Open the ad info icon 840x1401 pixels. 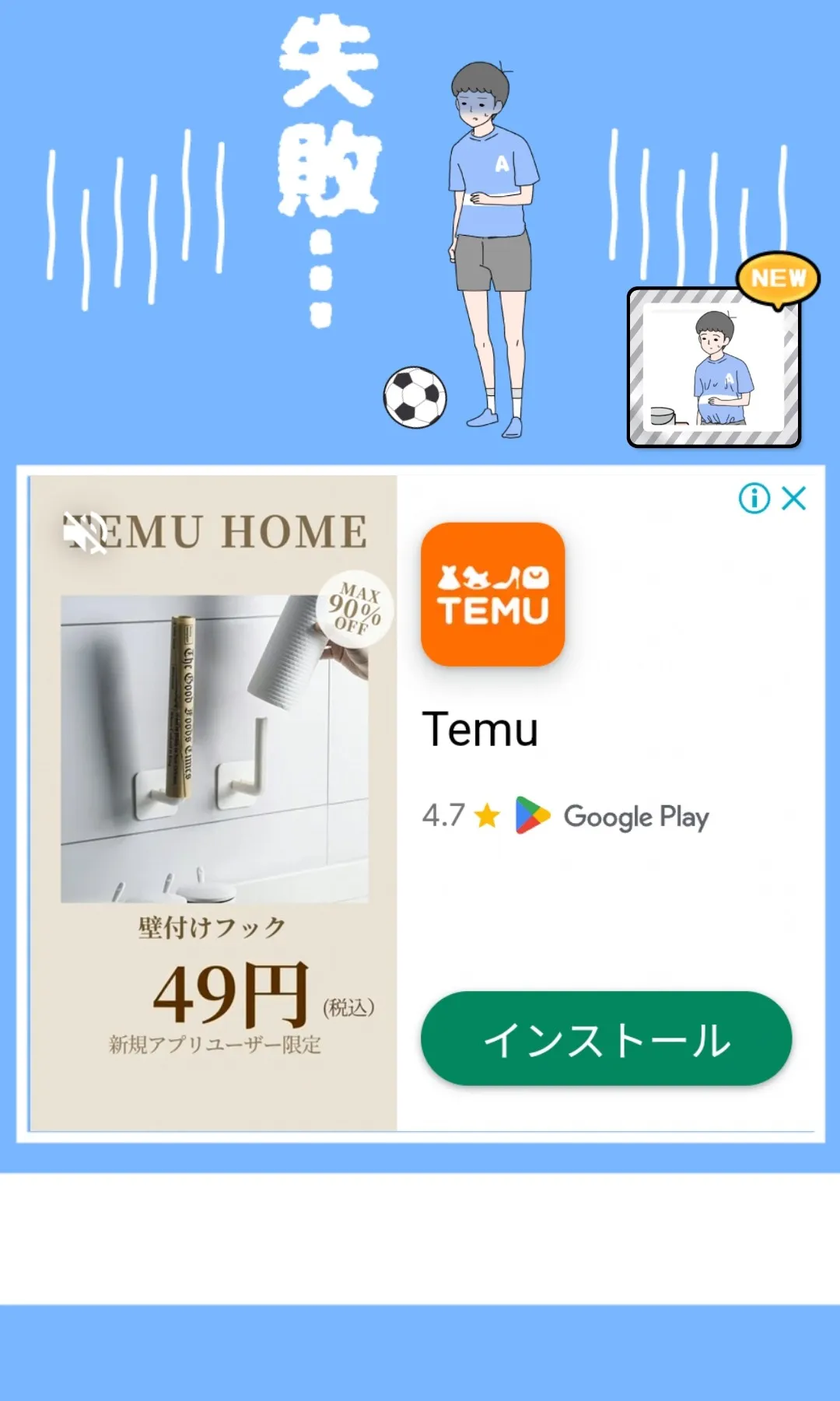coord(754,499)
